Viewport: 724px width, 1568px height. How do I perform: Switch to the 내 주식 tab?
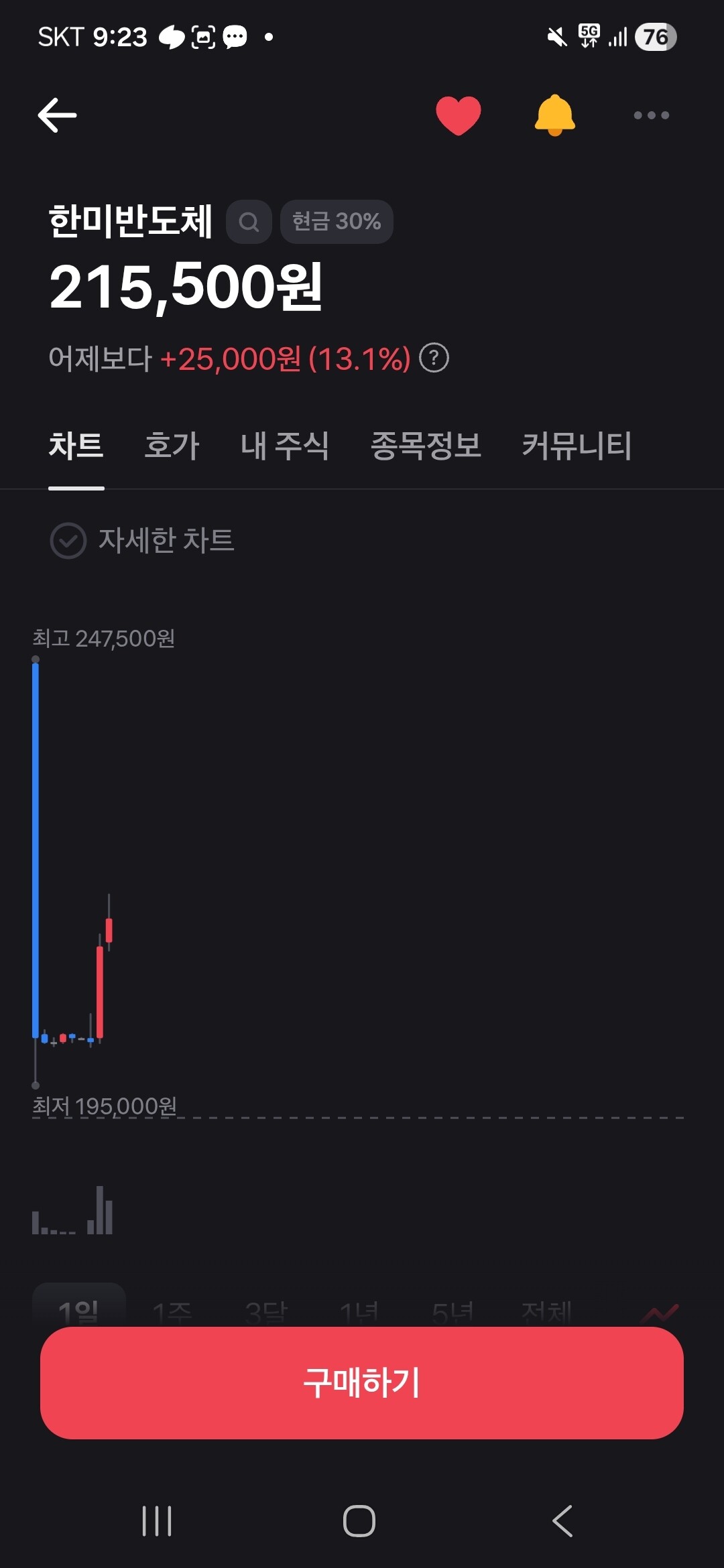point(285,446)
